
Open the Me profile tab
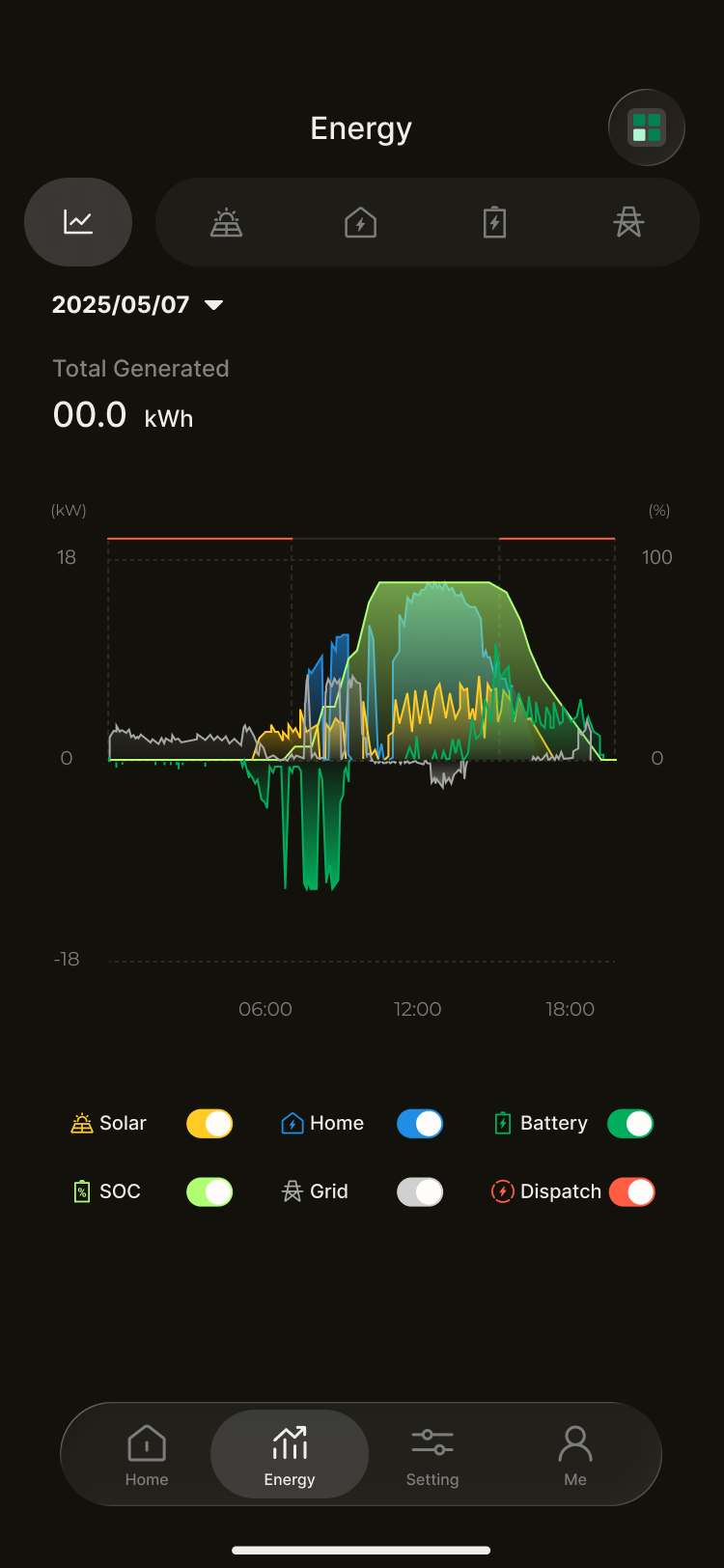575,1455
